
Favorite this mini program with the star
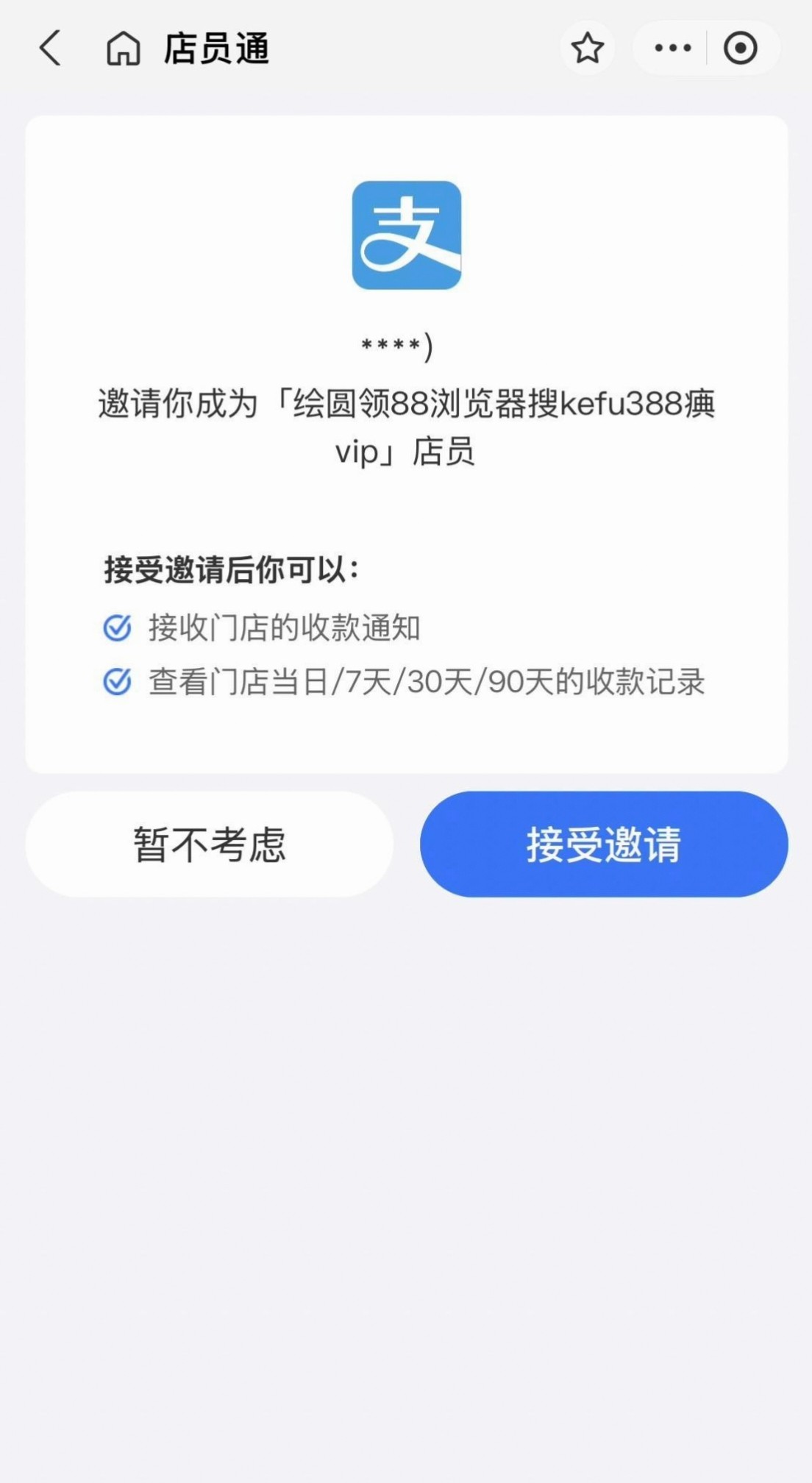[587, 49]
